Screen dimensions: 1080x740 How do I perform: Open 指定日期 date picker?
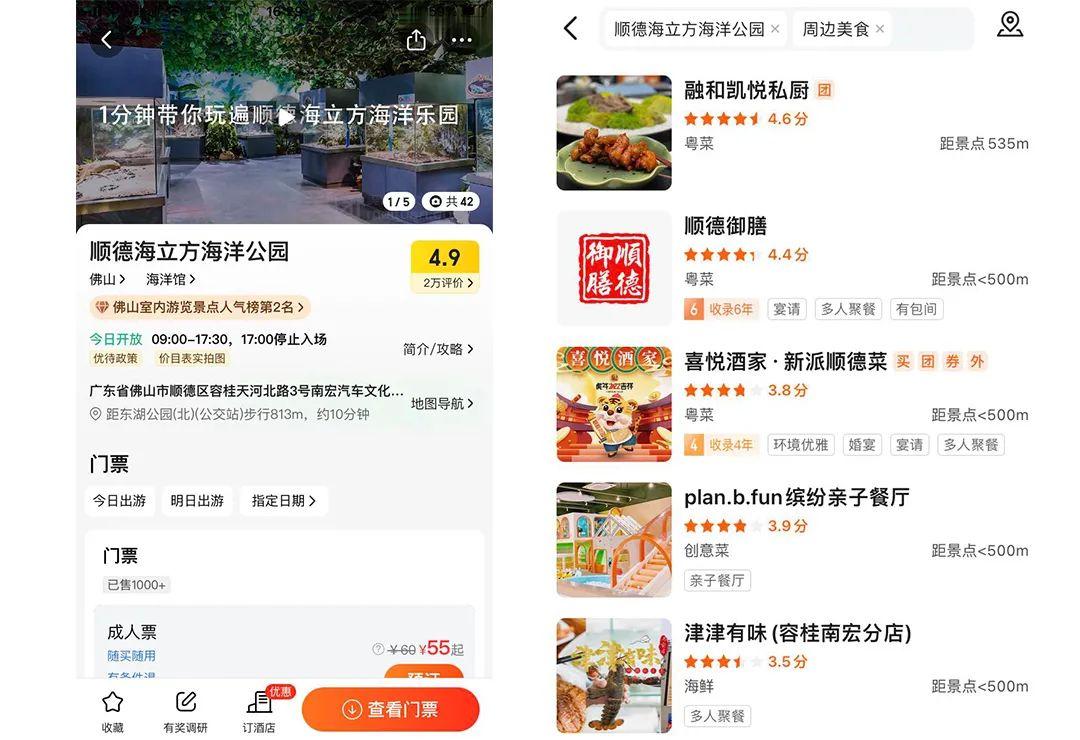coord(283,501)
